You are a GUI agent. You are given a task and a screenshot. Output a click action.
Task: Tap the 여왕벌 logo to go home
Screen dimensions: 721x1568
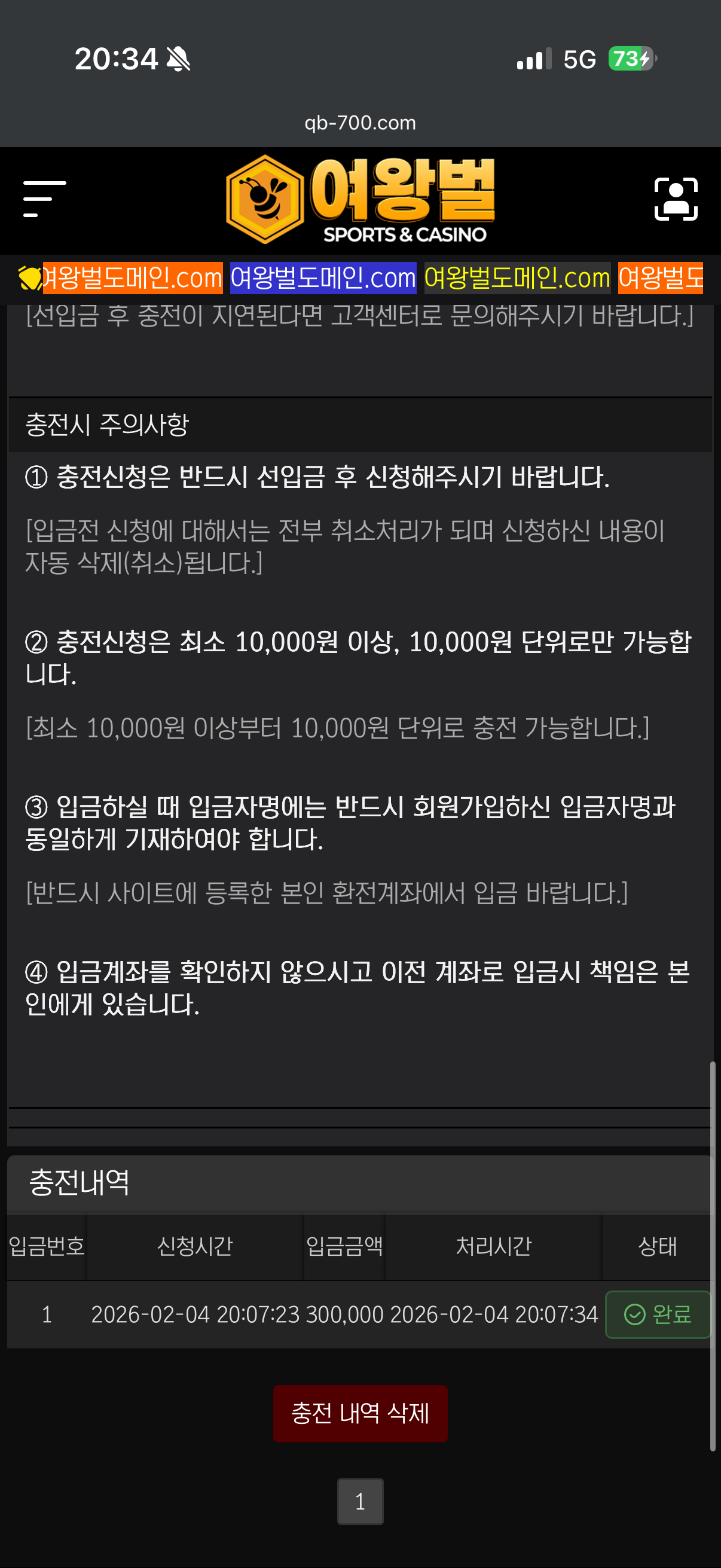[x=360, y=200]
